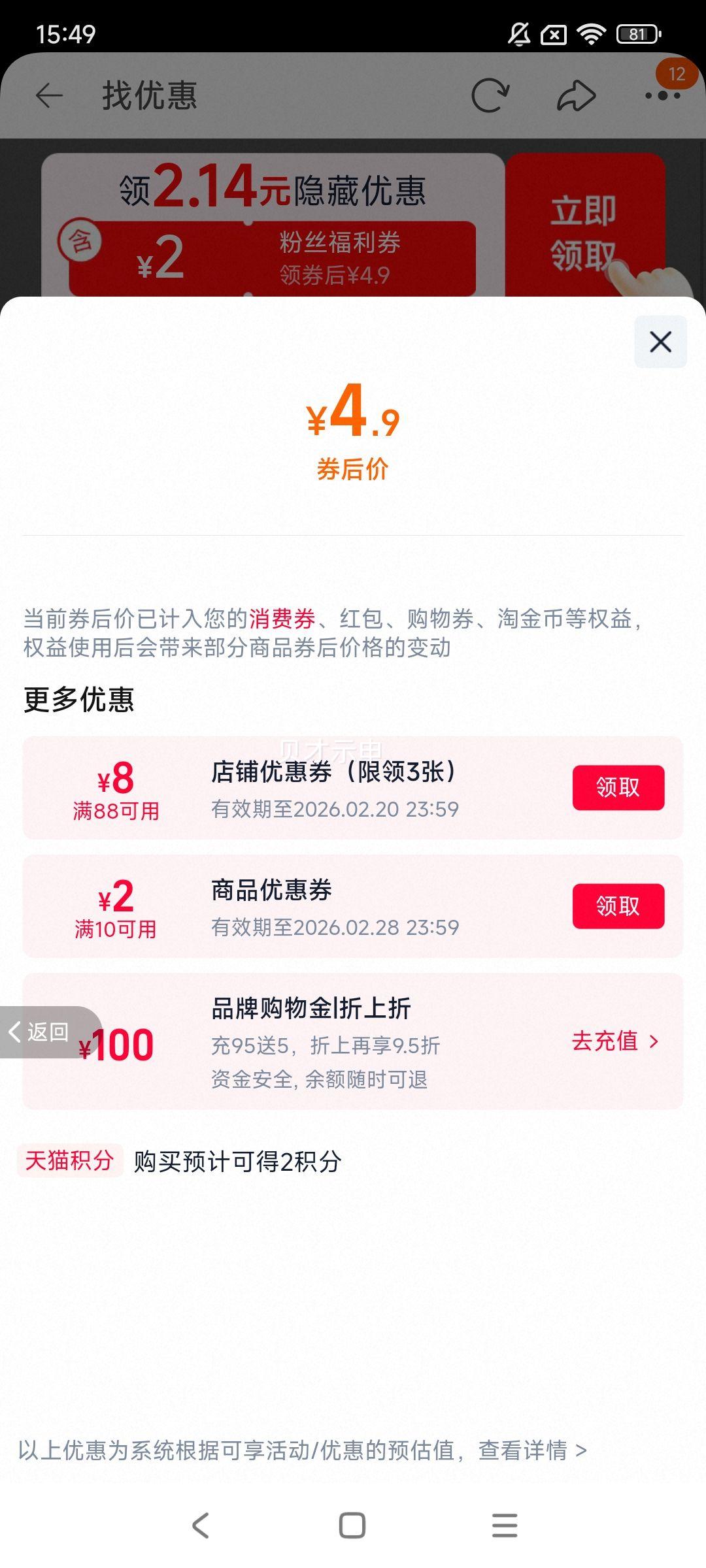Viewport: 706px width, 1568px height.
Task: Open the system recent apps view
Action: (x=505, y=1526)
